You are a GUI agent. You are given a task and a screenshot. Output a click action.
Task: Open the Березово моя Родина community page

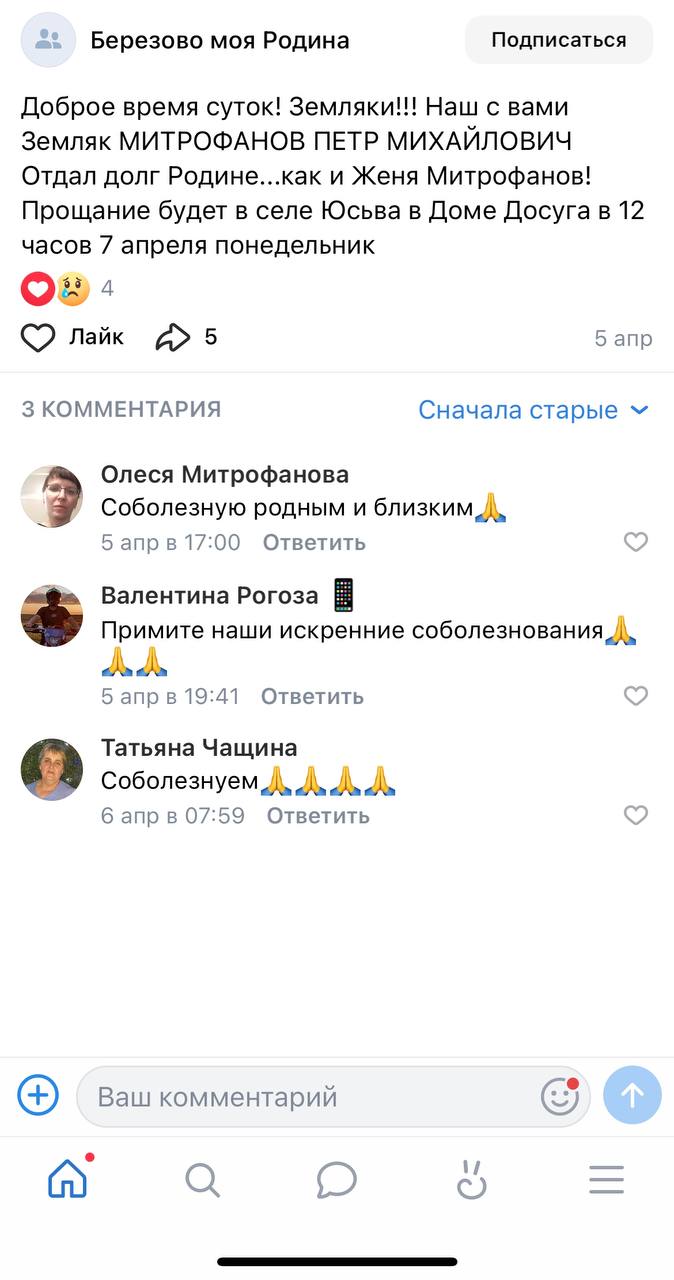click(220, 40)
